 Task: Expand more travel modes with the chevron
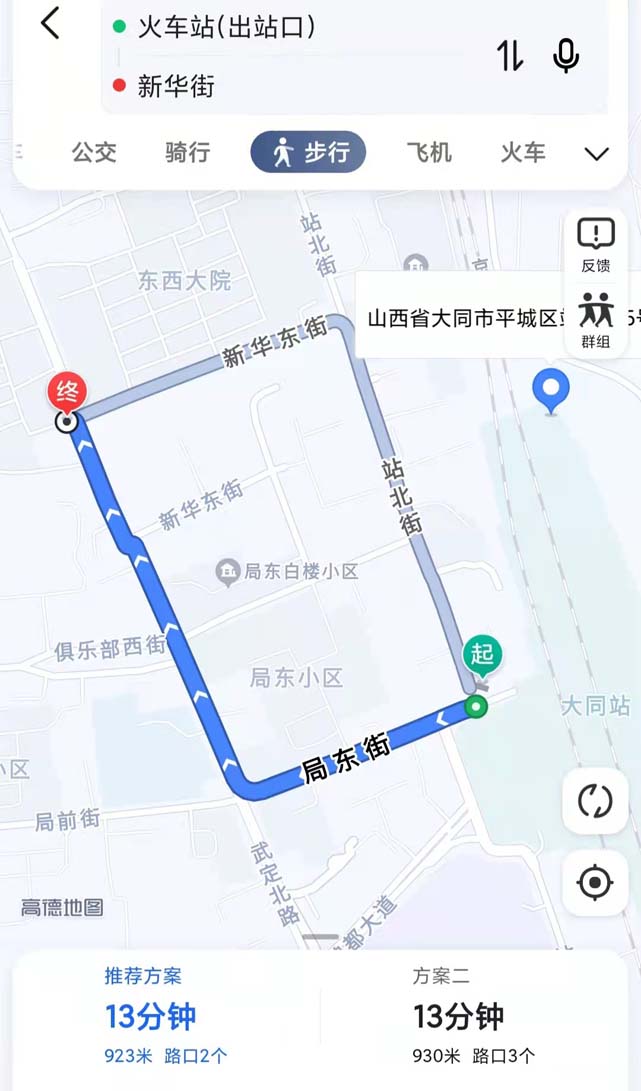[596, 153]
